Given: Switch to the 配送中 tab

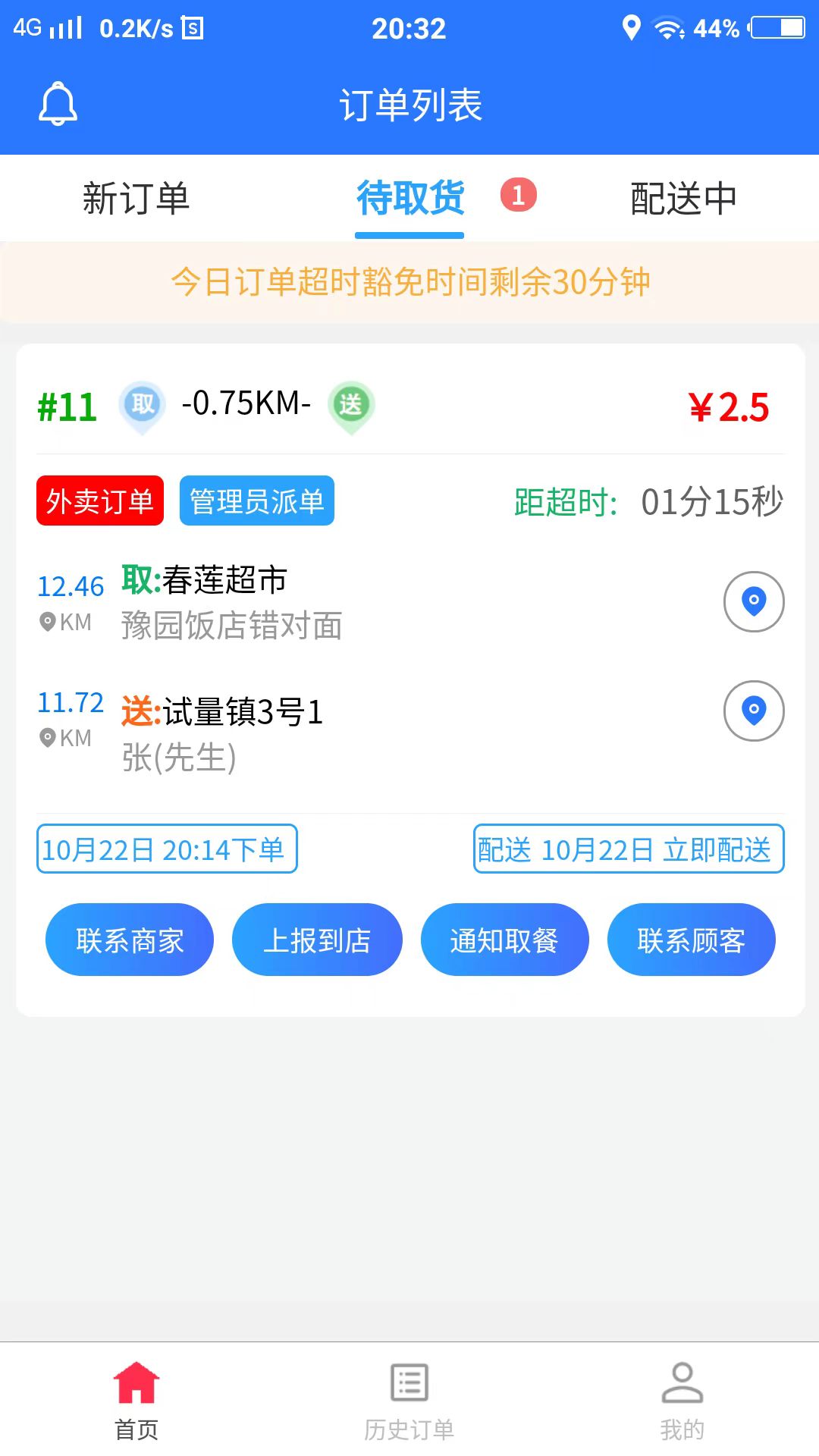Looking at the screenshot, I should coord(681,199).
